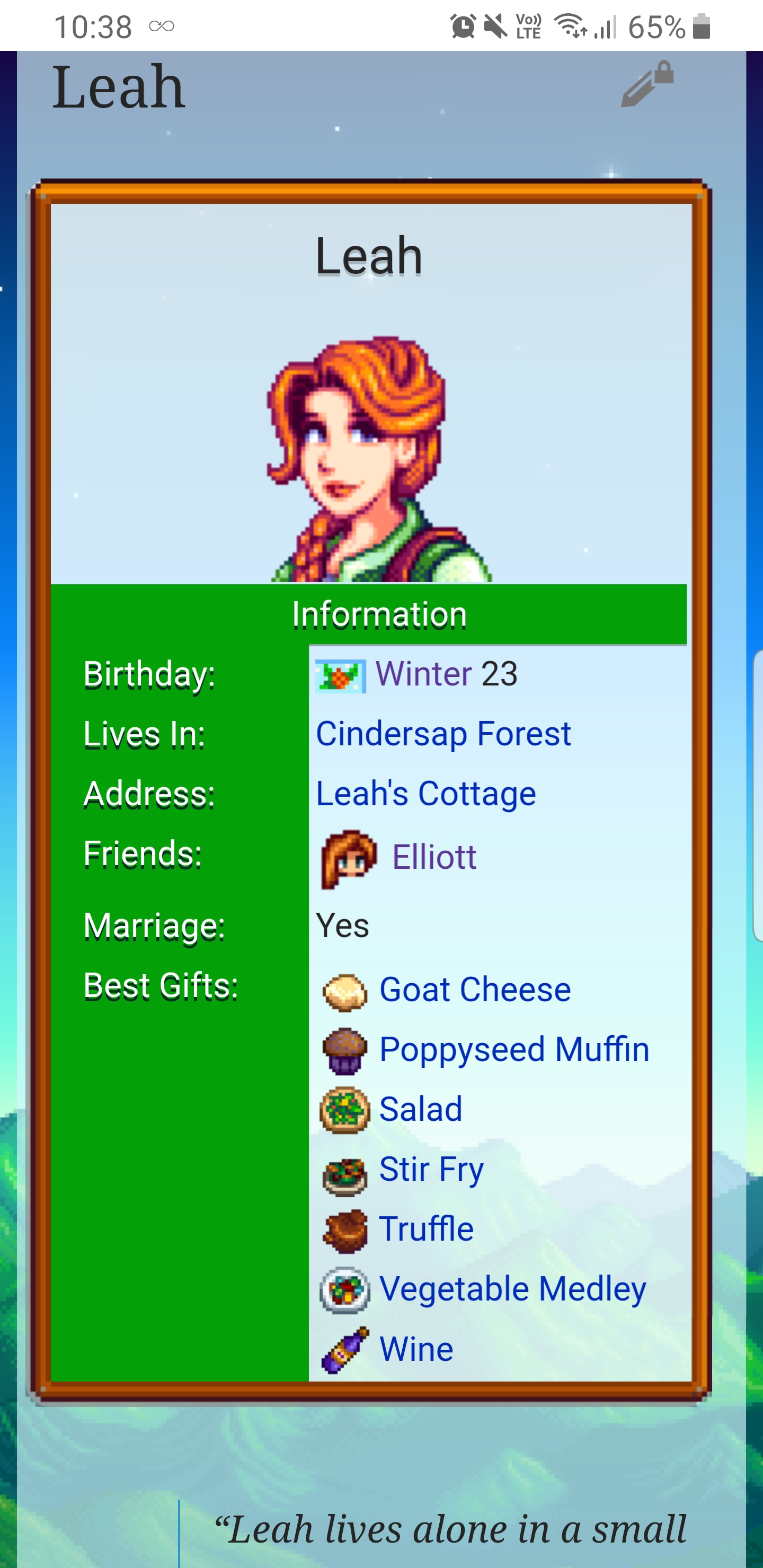763x1568 pixels.
Task: Open the Wine item link
Action: pyautogui.click(x=416, y=1349)
